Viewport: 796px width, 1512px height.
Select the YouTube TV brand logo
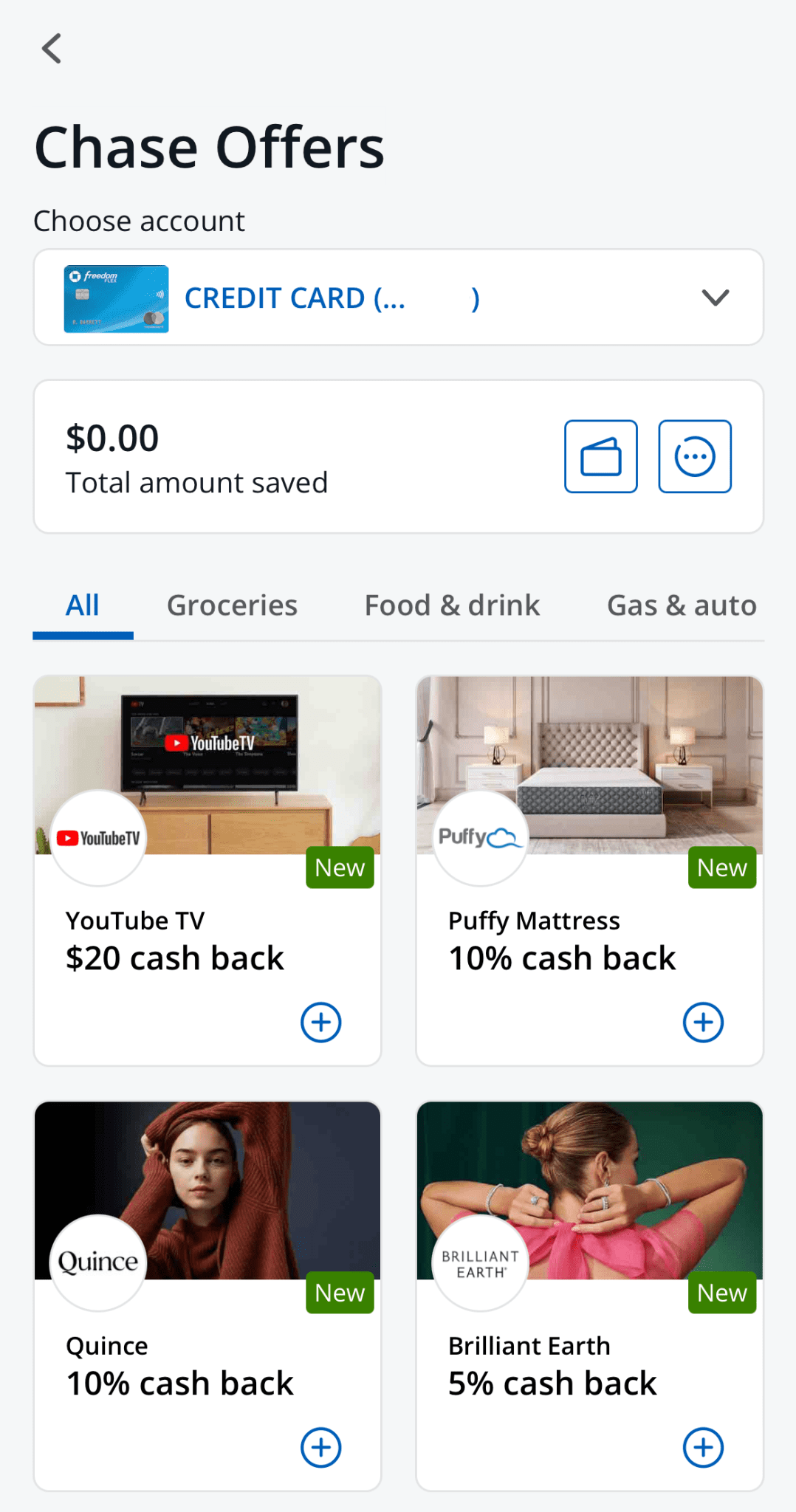tap(97, 838)
